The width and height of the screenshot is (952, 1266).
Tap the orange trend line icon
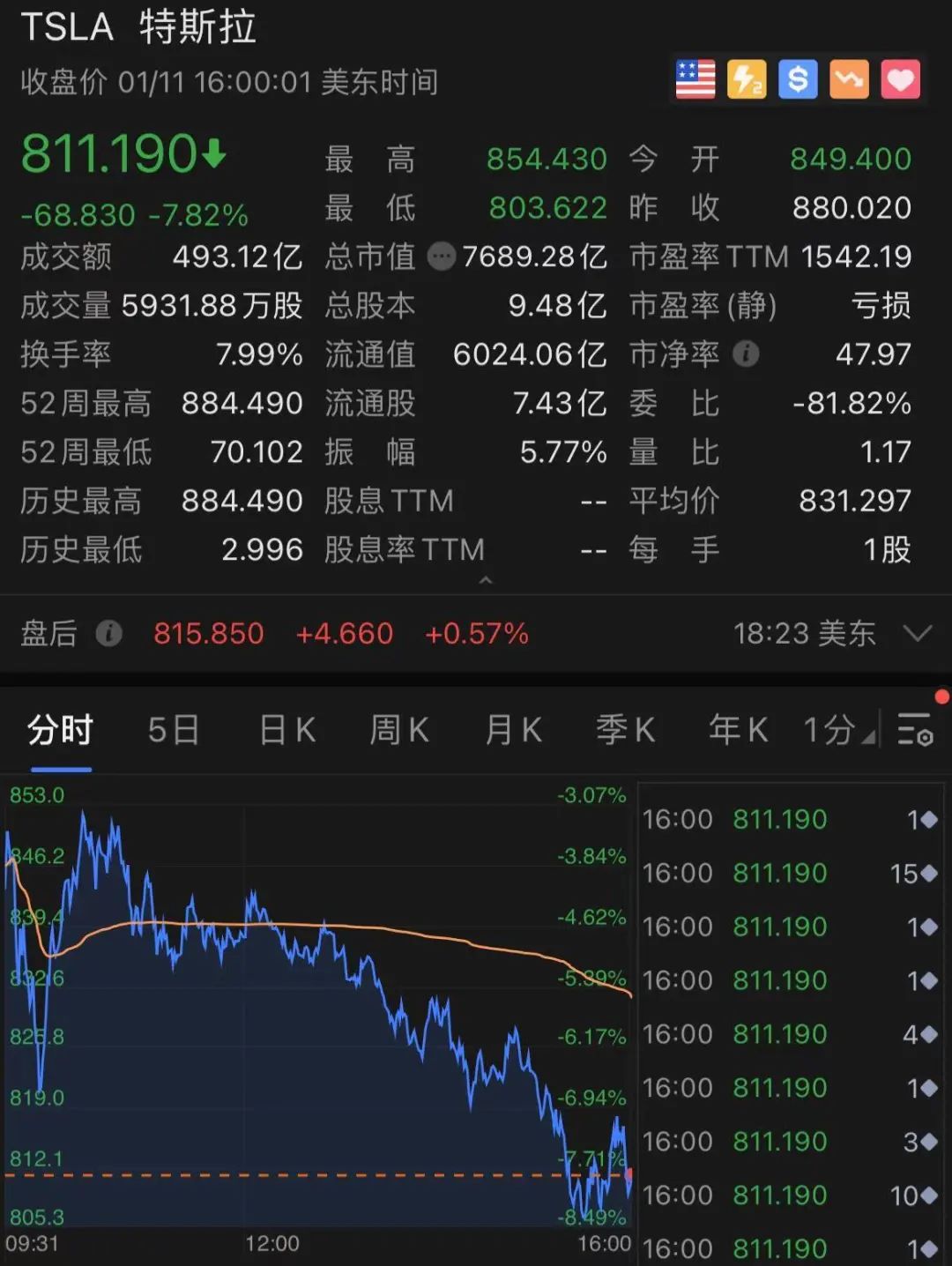click(849, 80)
